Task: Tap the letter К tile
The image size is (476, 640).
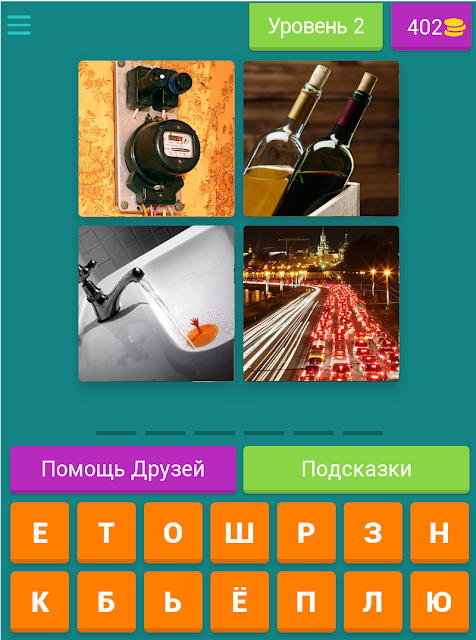Action: [40, 602]
